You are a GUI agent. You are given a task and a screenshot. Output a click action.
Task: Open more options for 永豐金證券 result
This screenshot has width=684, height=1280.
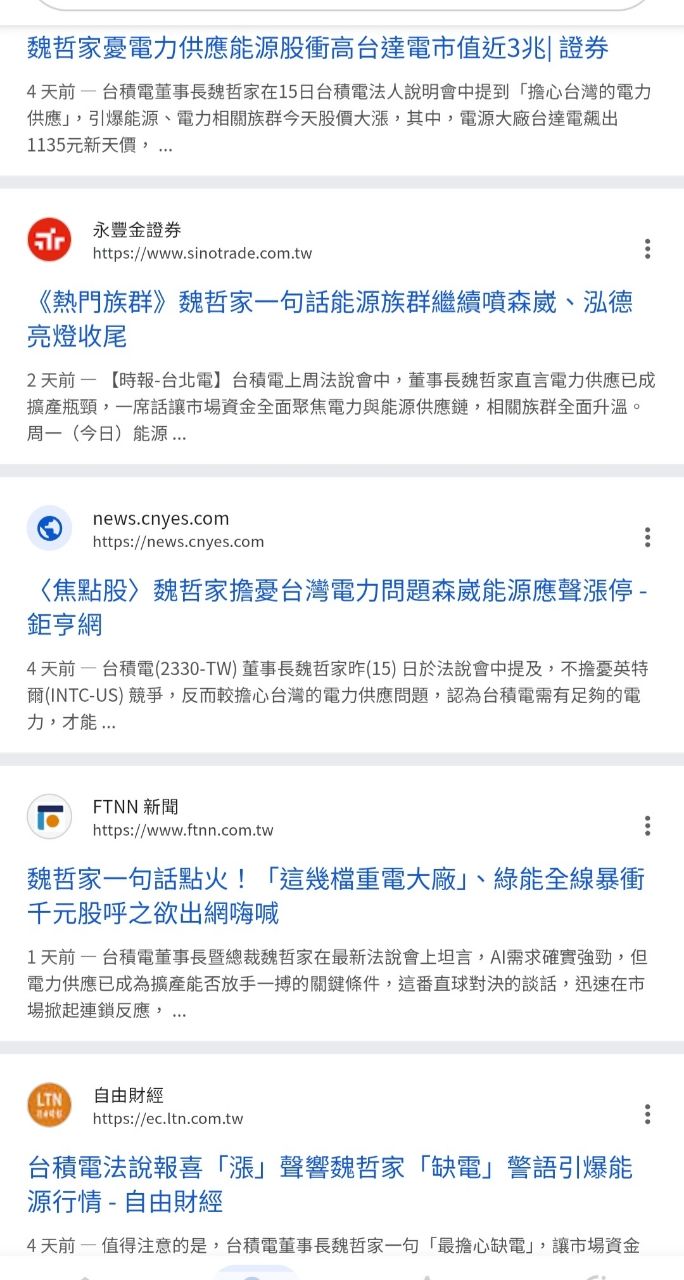pos(648,249)
